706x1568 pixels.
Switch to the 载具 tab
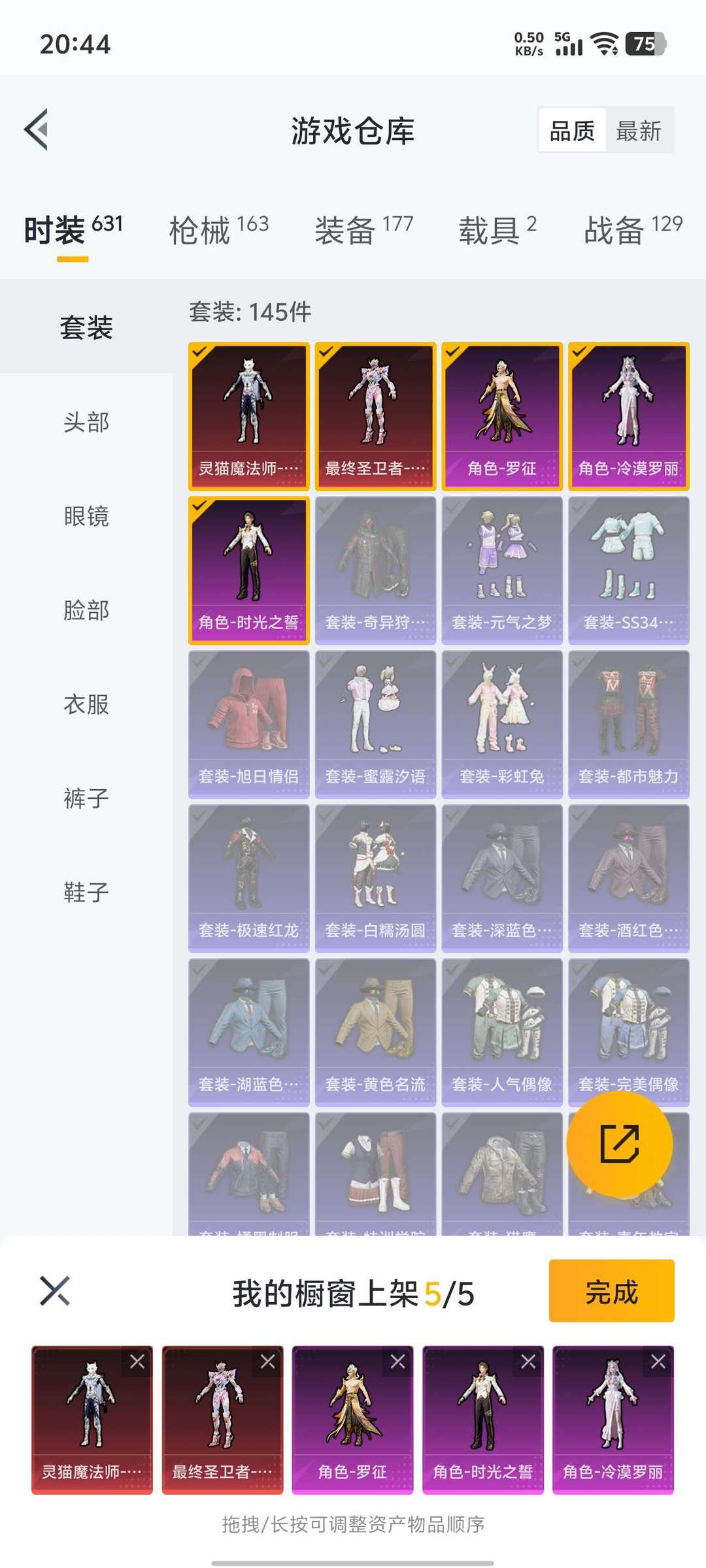point(497,230)
